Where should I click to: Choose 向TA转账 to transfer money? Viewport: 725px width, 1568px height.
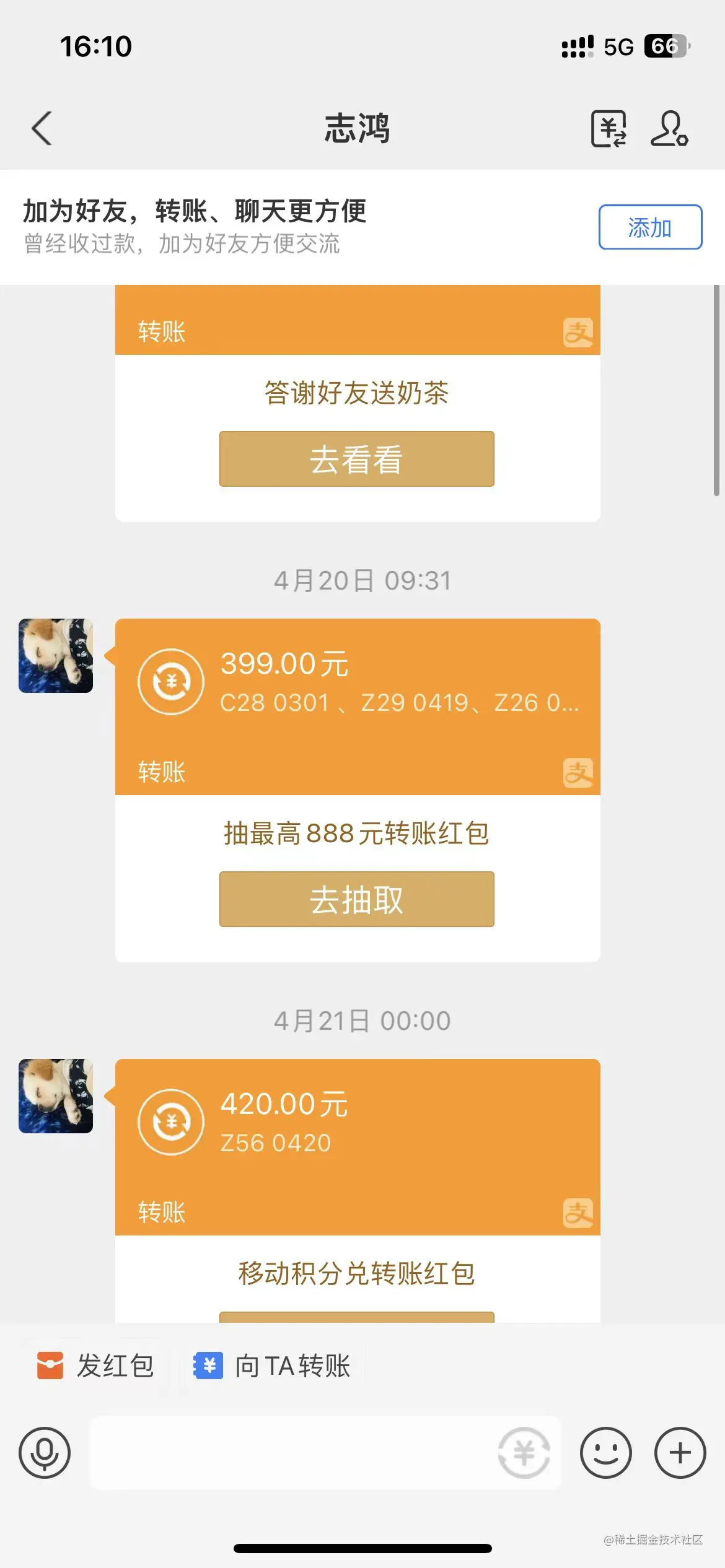click(x=273, y=1365)
